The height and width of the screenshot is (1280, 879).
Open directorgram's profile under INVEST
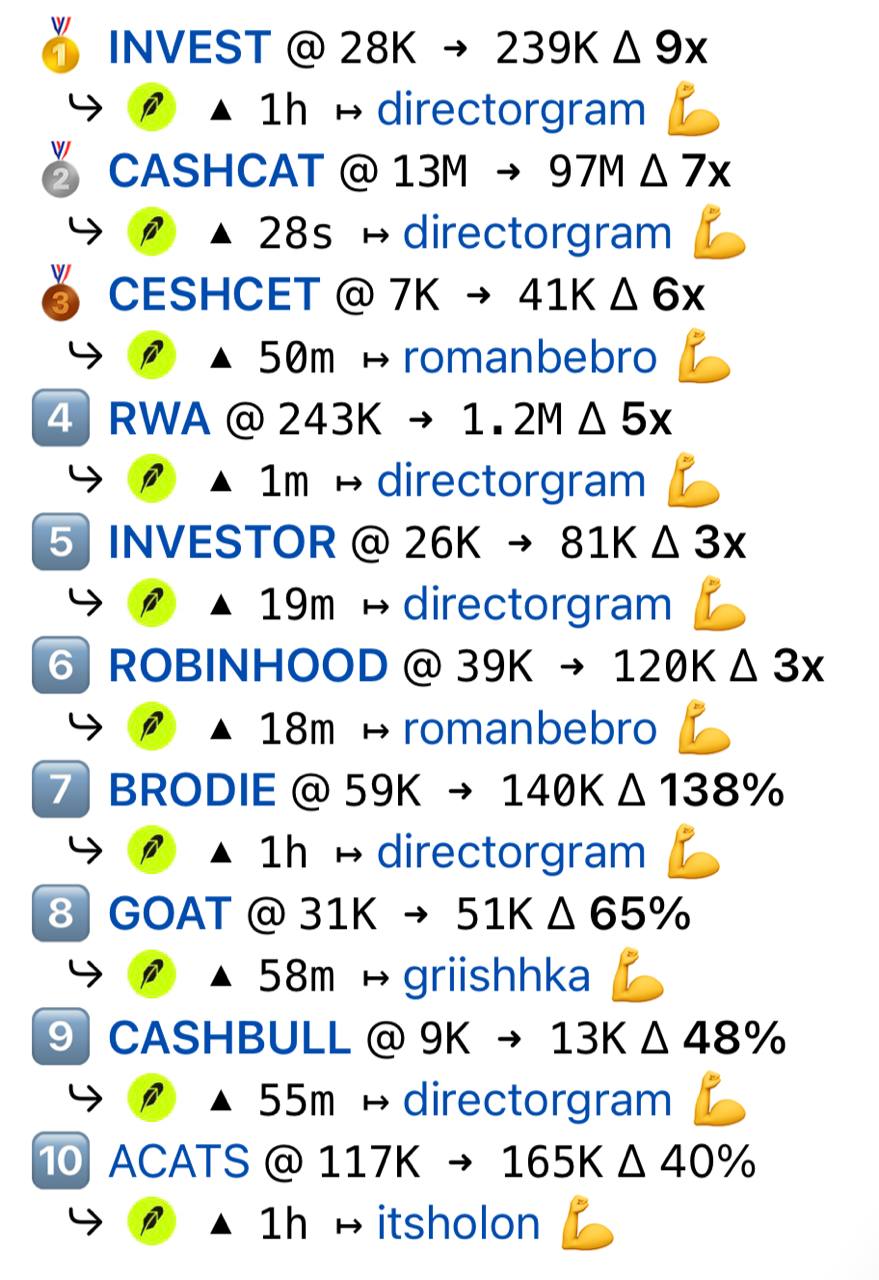(511, 110)
